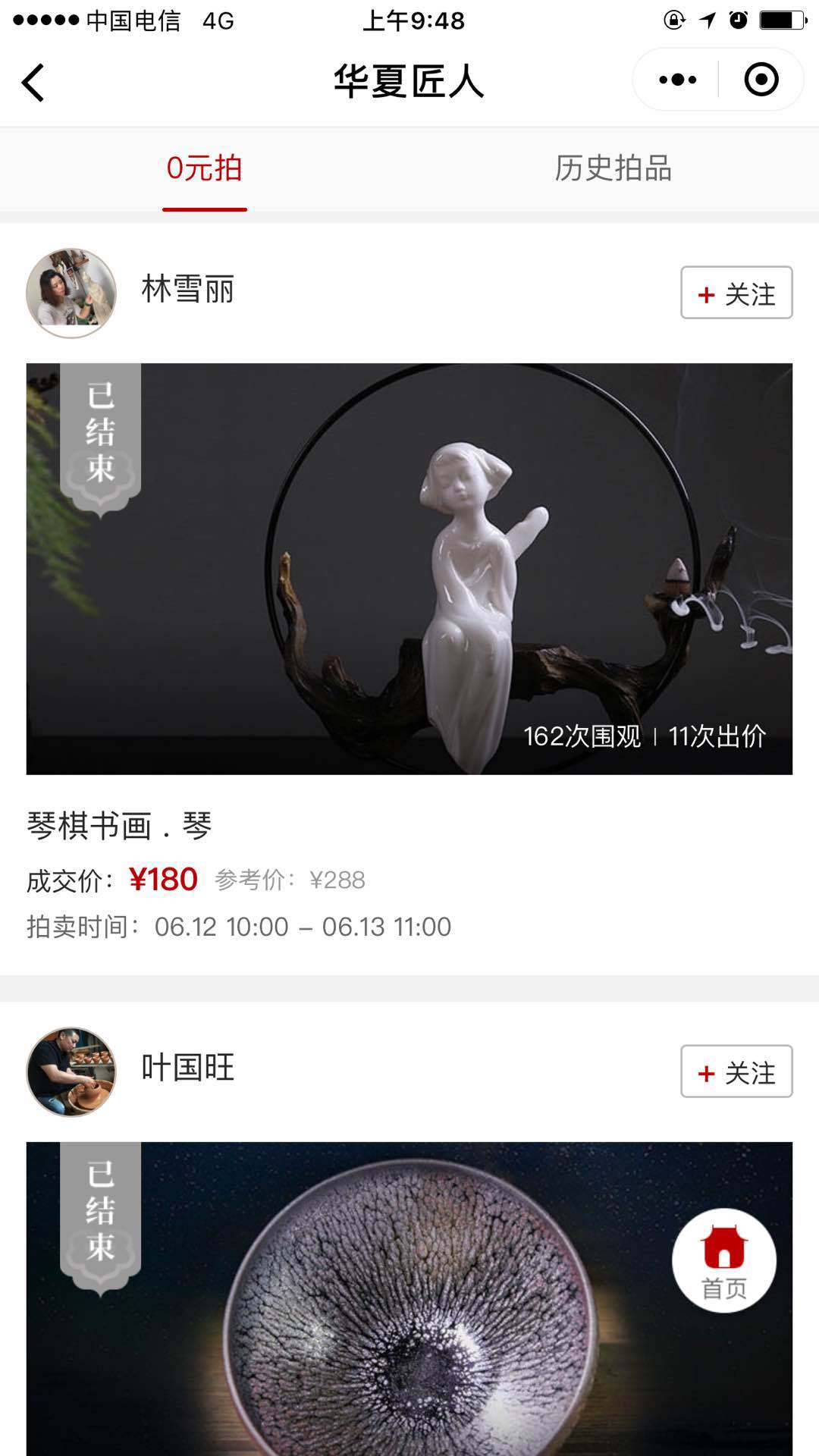Close the mini program with the circle icon
Screen dimensions: 819x1456
pos(761,80)
